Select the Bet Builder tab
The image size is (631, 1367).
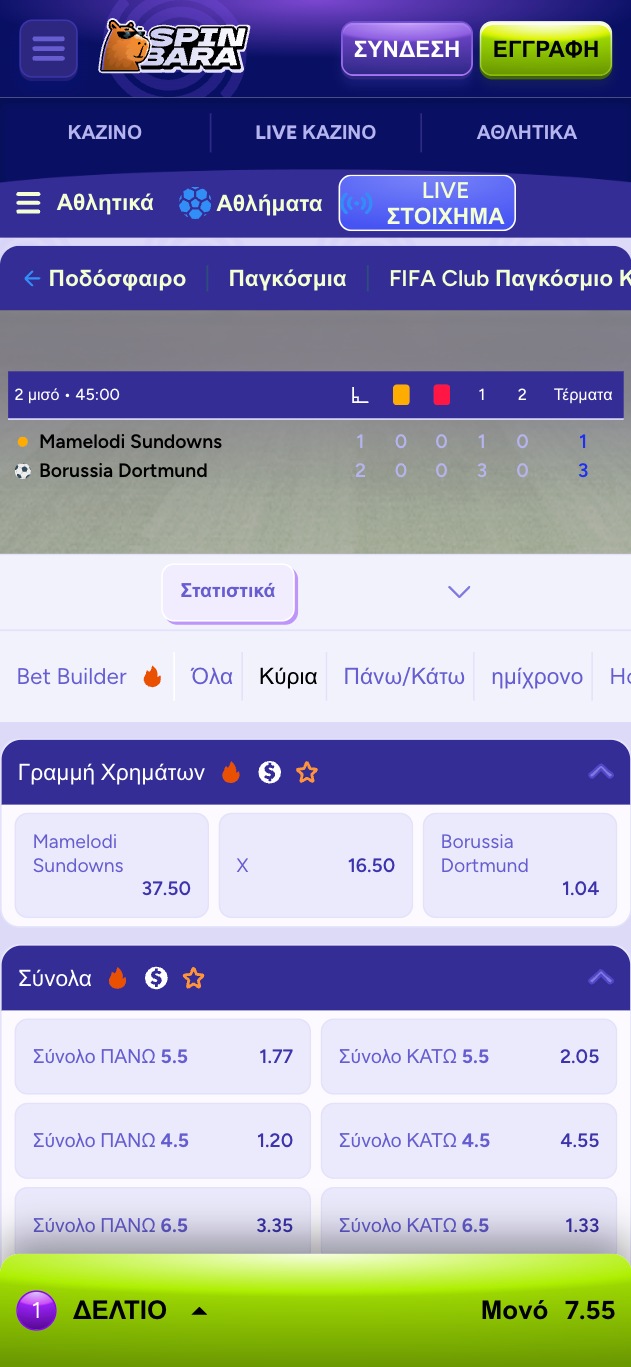(x=88, y=676)
